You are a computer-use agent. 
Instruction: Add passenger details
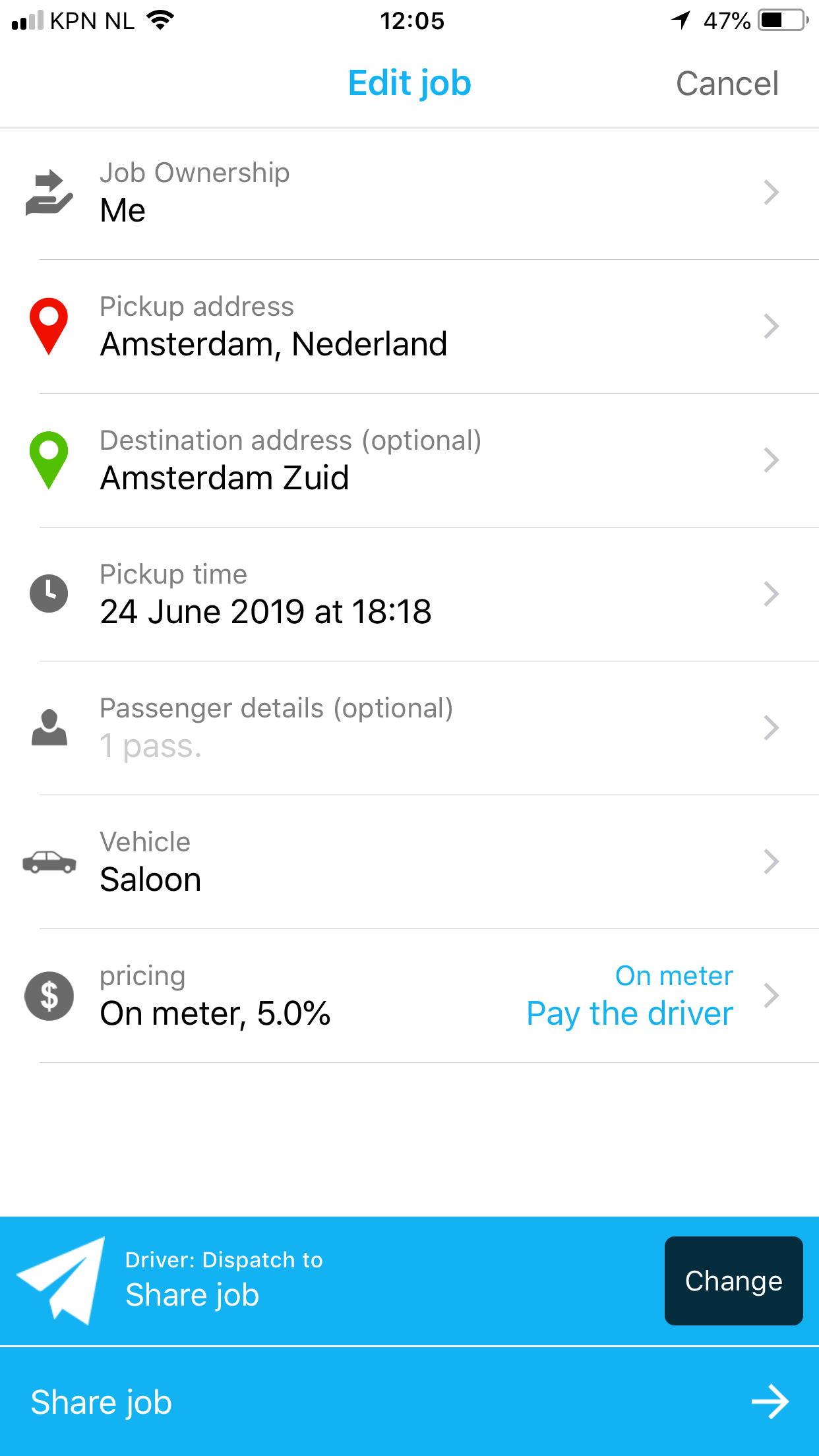coord(409,728)
